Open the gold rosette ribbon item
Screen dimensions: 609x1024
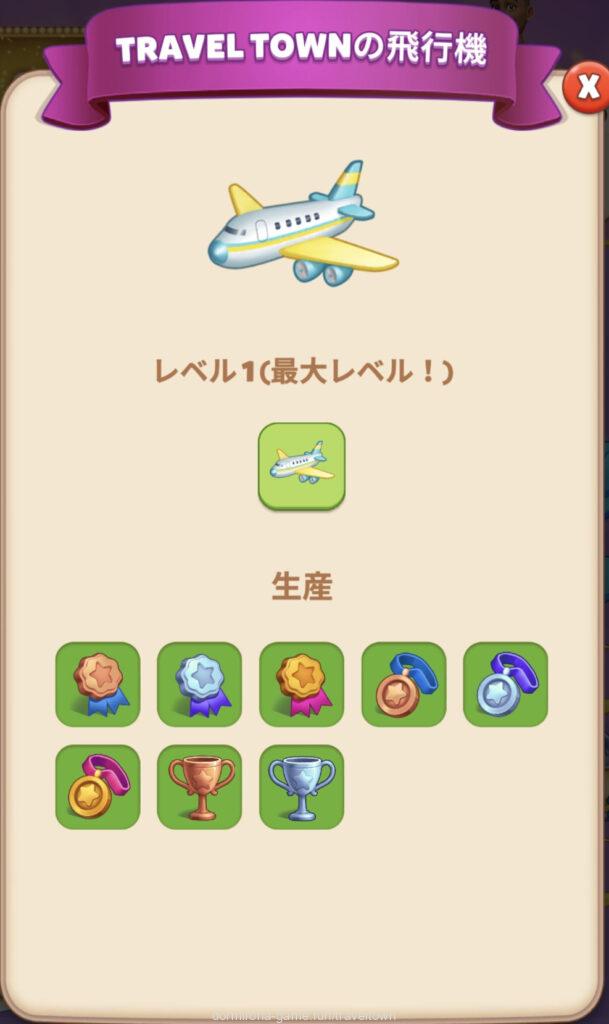tap(301, 684)
